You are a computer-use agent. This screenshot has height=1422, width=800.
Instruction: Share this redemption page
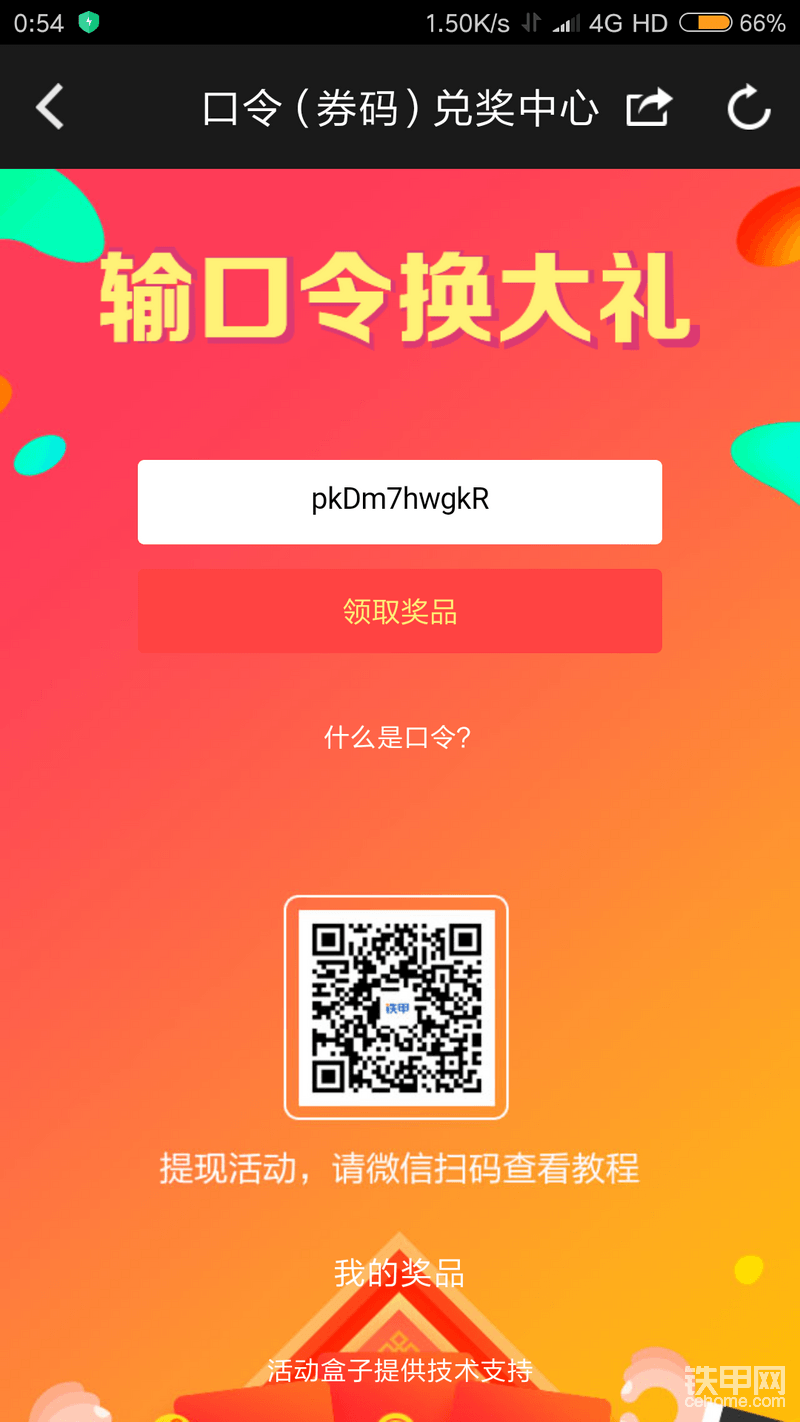(x=648, y=107)
